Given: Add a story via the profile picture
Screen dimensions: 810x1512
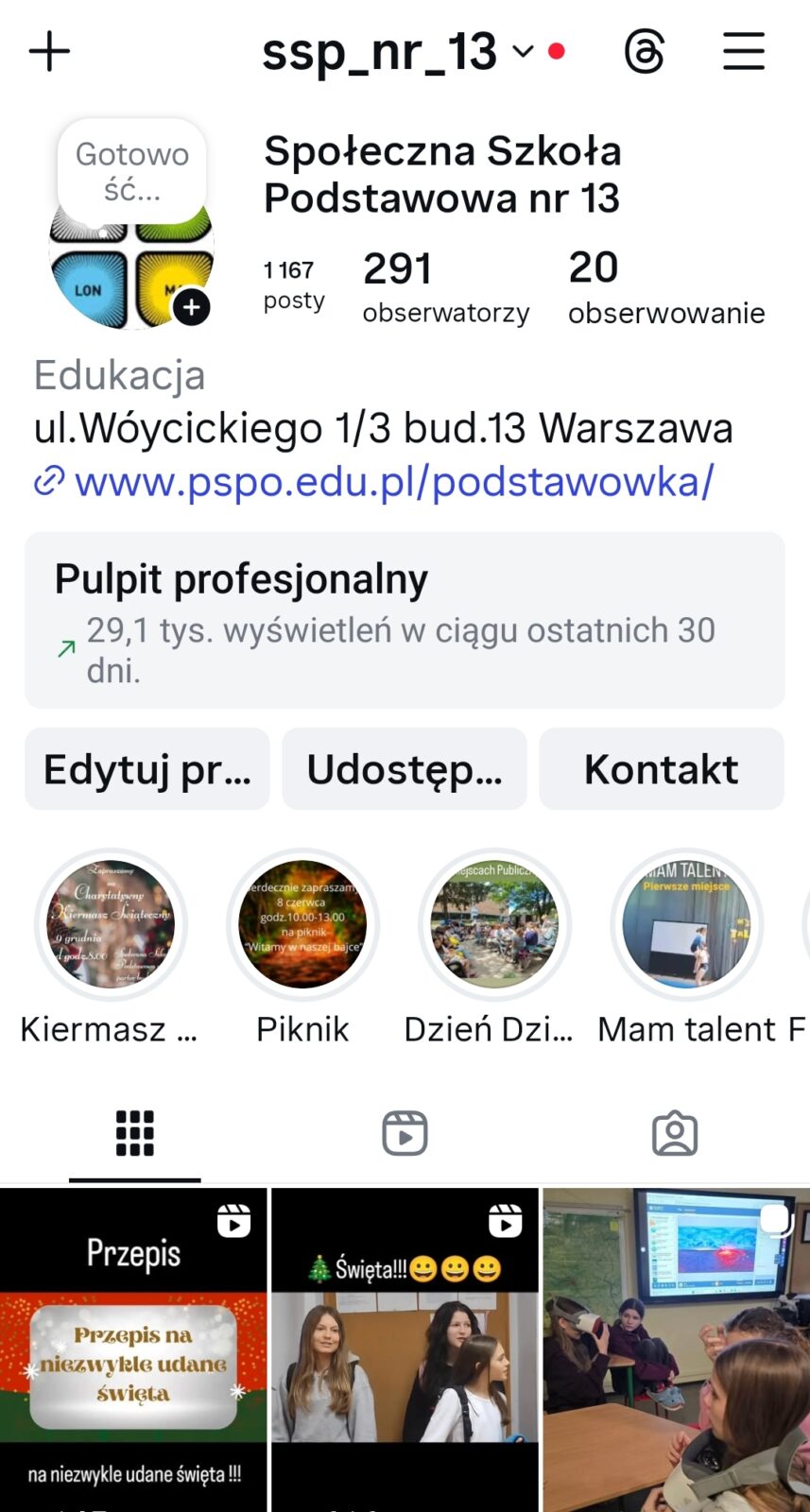Looking at the screenshot, I should point(192,307).
